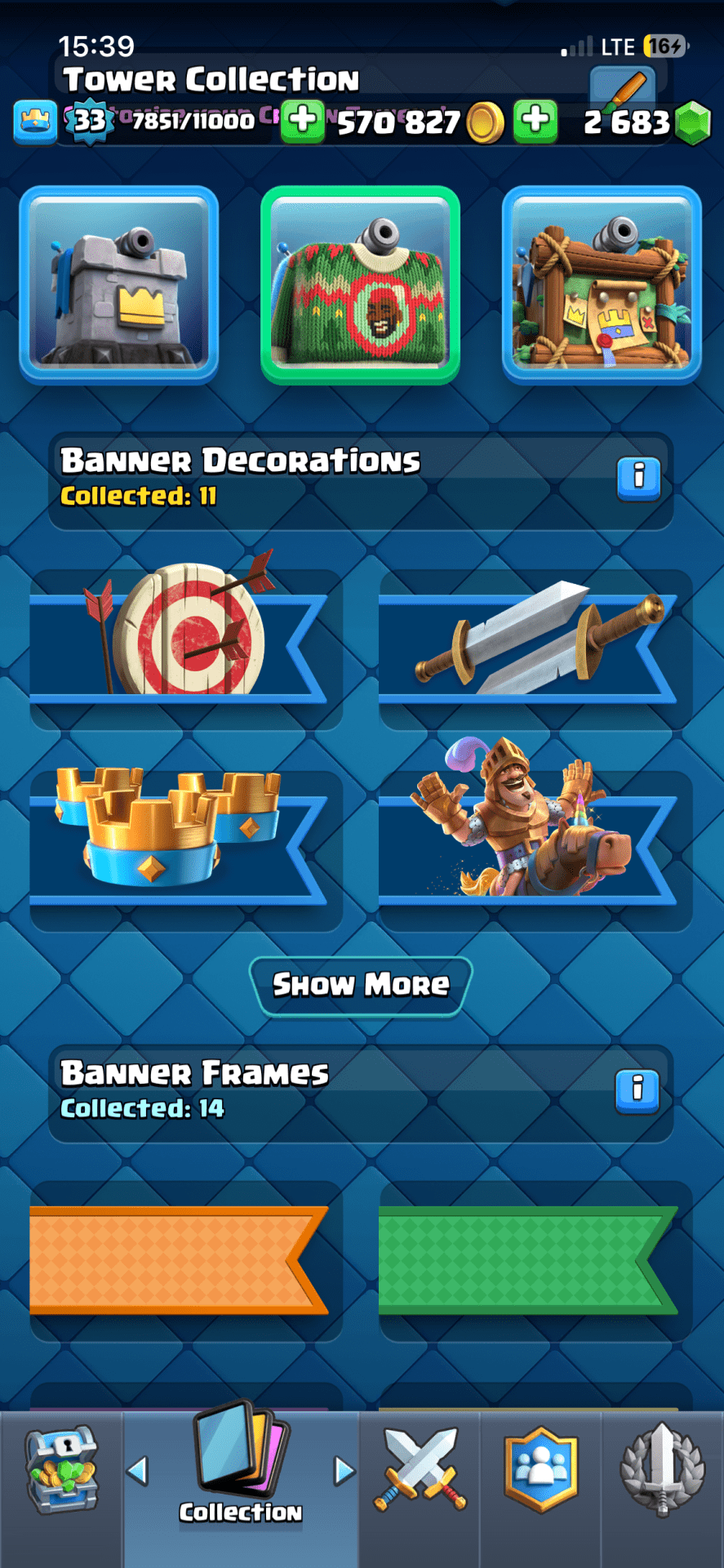The width and height of the screenshot is (724, 1568).
Task: Select the default stone tower skin
Action: pyautogui.click(x=119, y=284)
